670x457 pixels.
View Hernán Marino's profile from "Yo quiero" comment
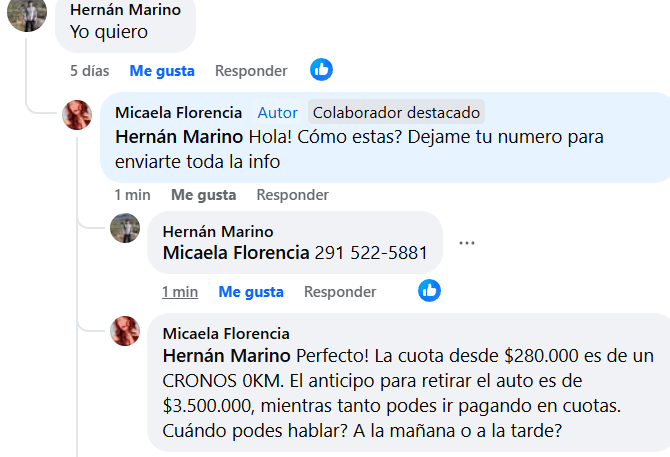pos(125,10)
